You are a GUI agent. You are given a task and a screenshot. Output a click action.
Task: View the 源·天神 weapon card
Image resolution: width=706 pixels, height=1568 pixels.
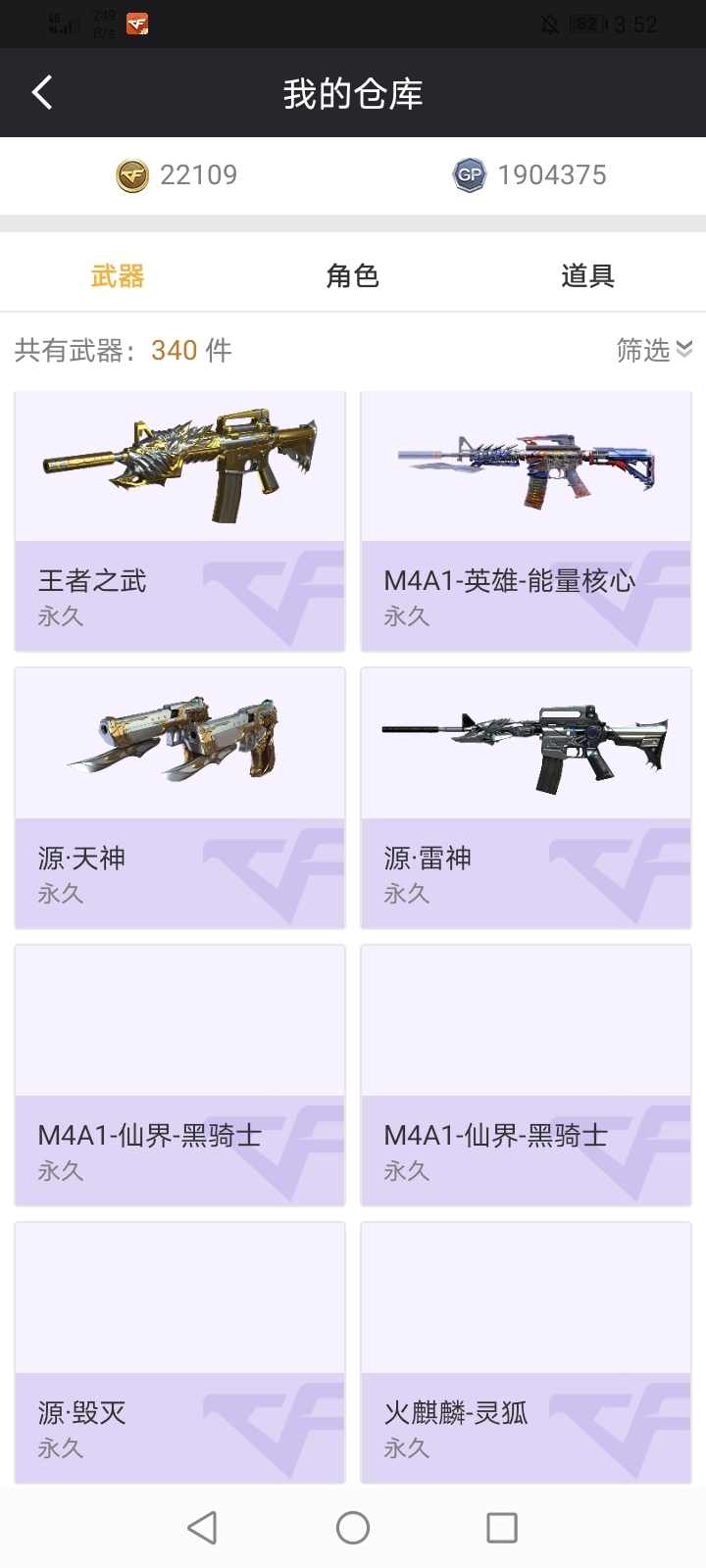[180, 798]
